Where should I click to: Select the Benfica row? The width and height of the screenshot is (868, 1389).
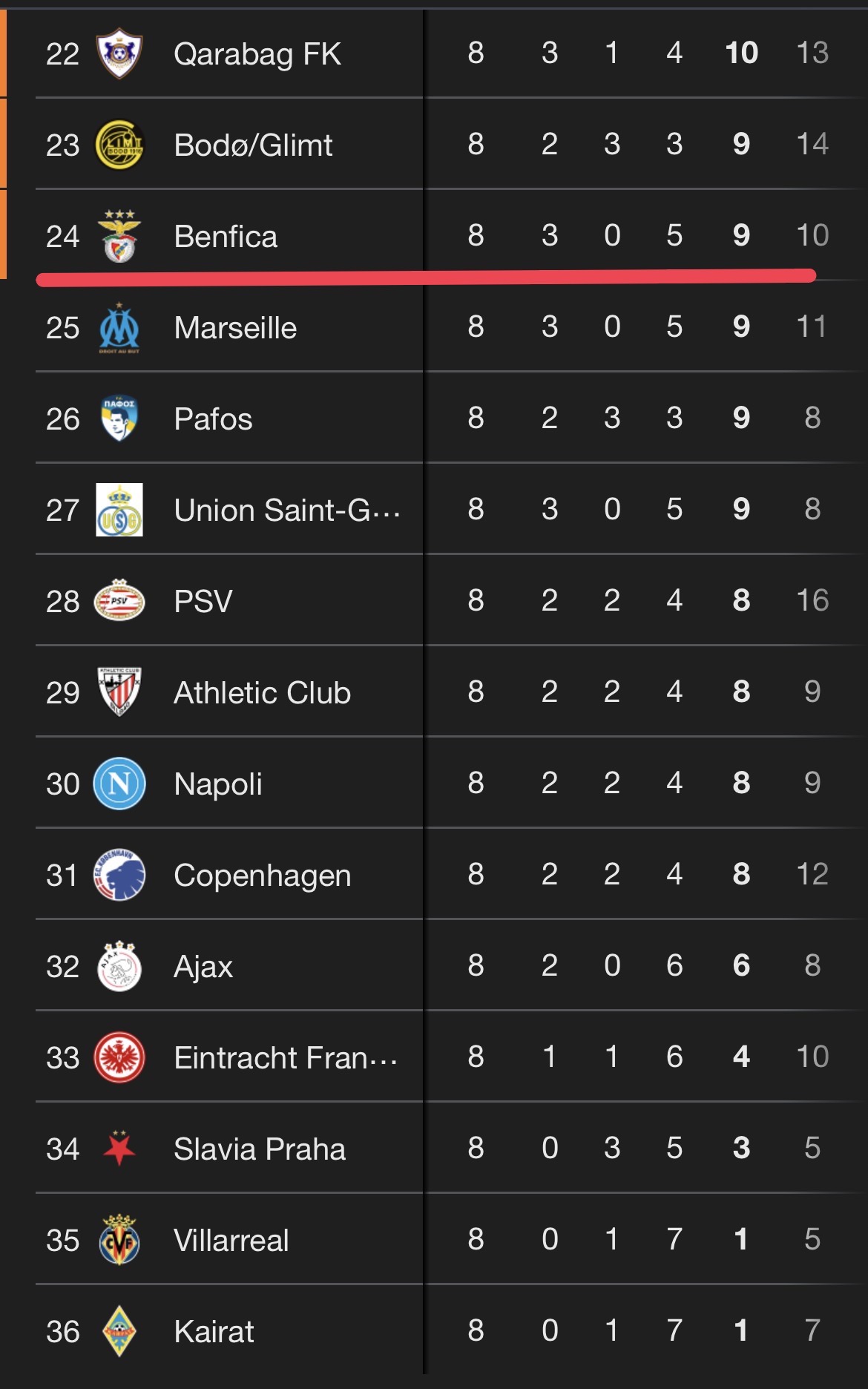pyautogui.click(x=226, y=236)
